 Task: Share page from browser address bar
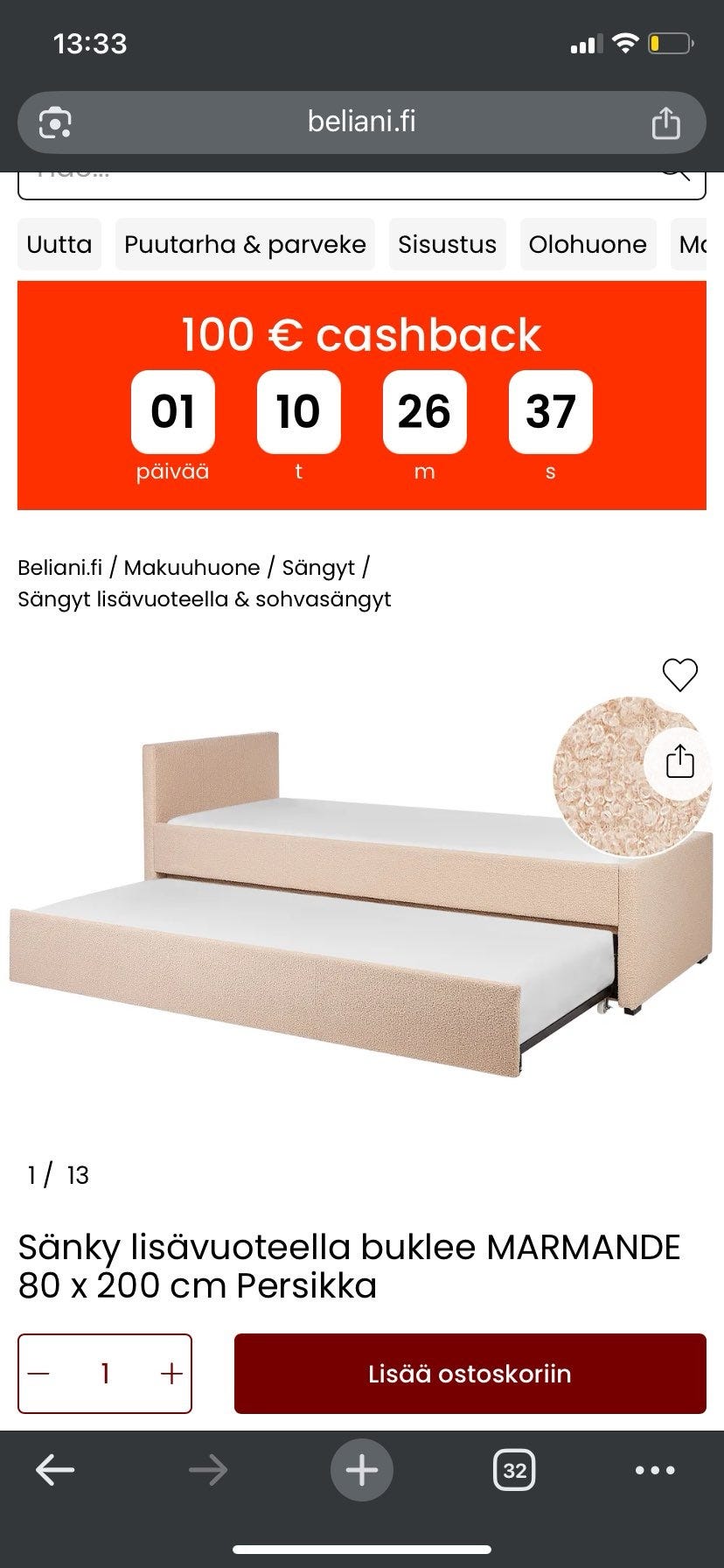[665, 122]
